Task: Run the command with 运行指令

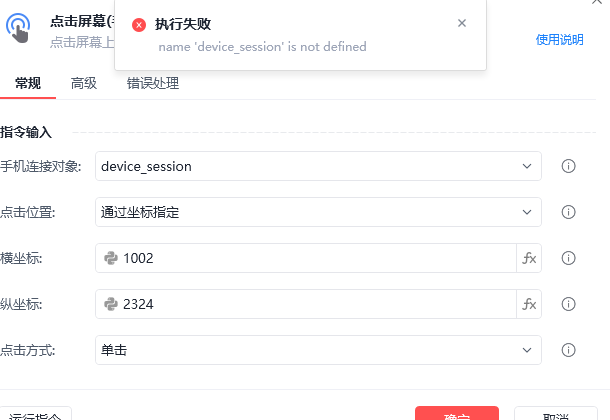Action: click(36, 415)
